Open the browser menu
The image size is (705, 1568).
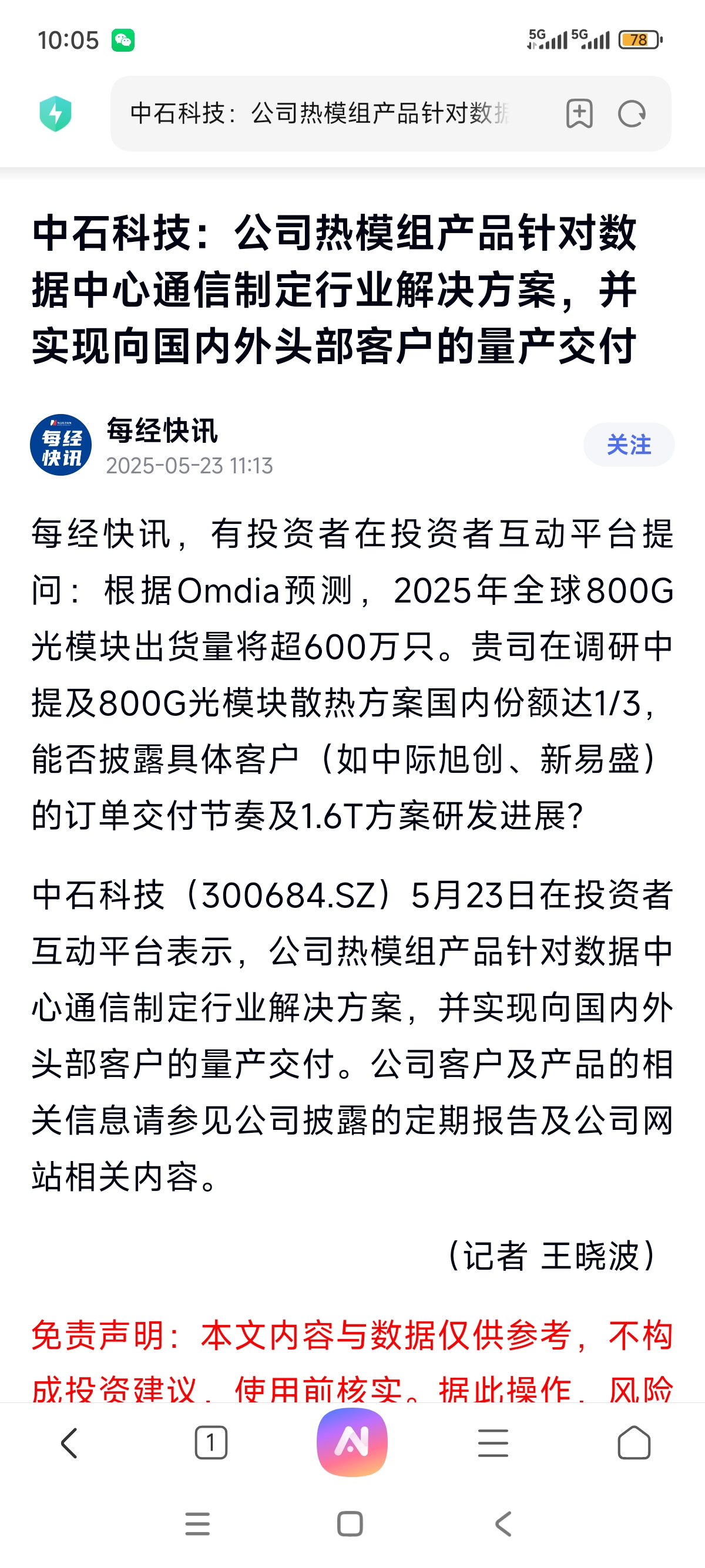click(492, 1443)
